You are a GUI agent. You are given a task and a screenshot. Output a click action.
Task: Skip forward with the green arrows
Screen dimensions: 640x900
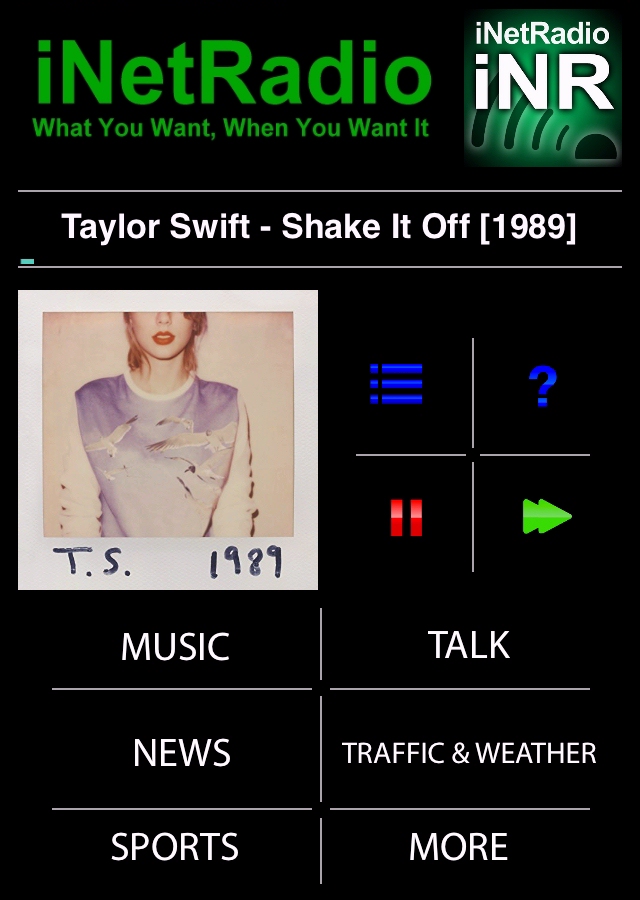point(546,517)
